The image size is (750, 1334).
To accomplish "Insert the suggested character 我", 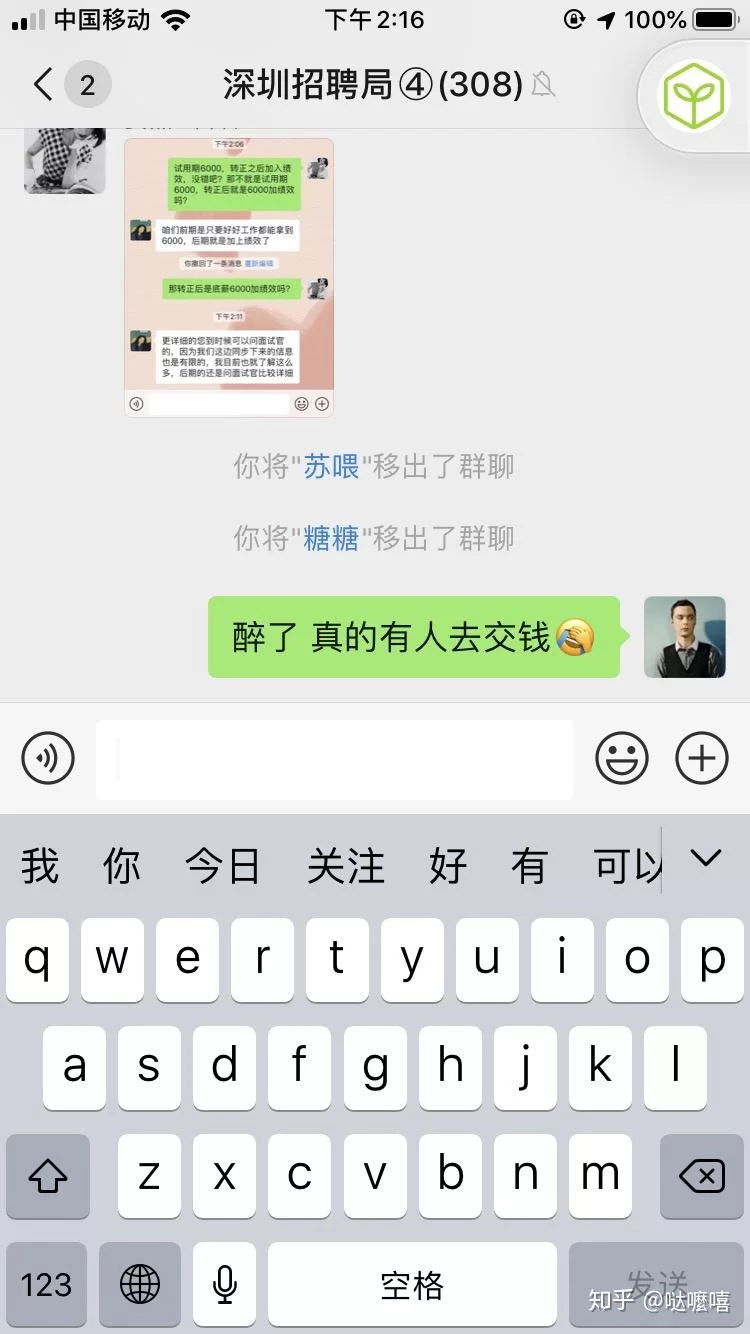I will coord(40,865).
